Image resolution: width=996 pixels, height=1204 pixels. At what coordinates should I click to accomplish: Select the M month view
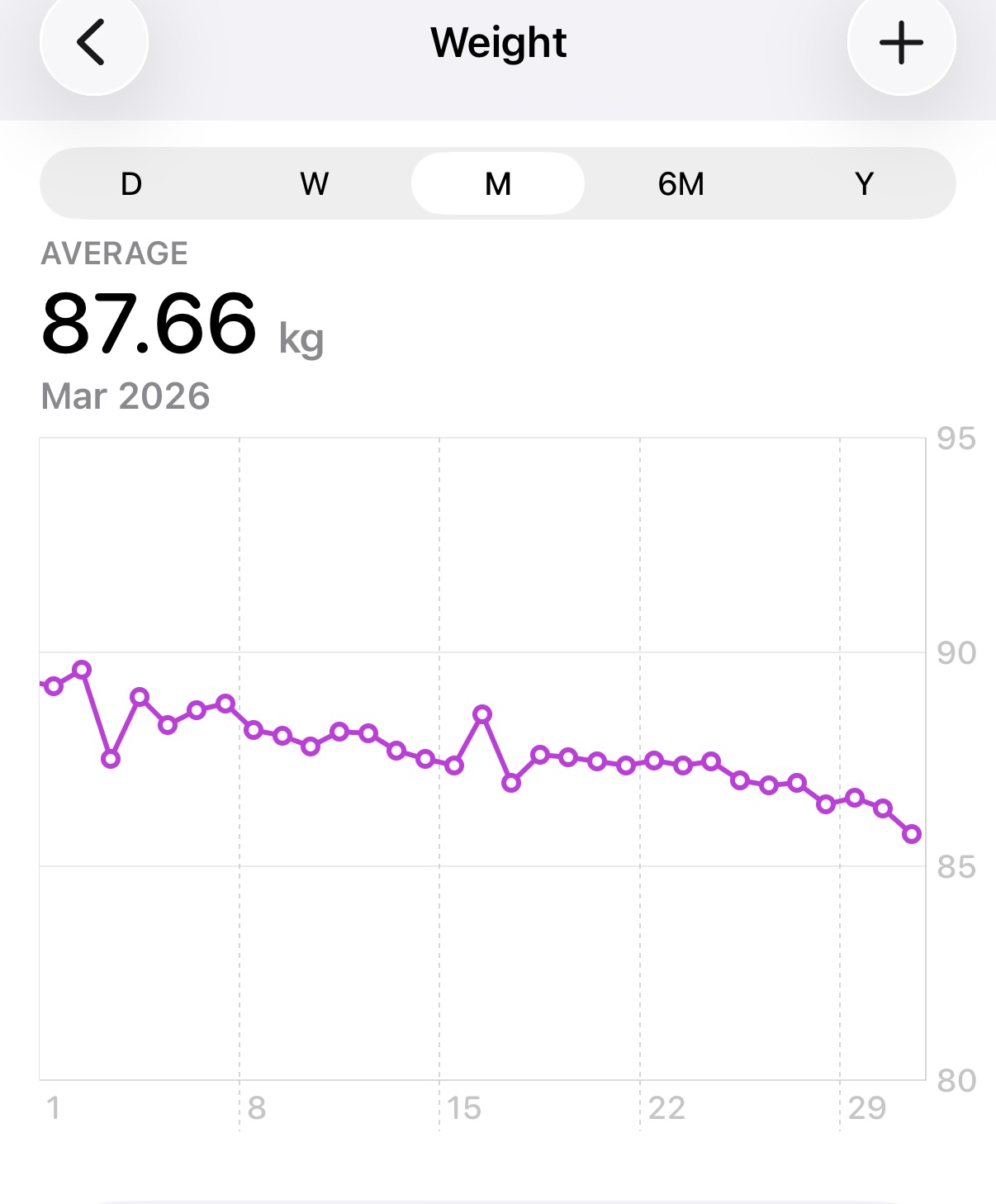tap(498, 183)
